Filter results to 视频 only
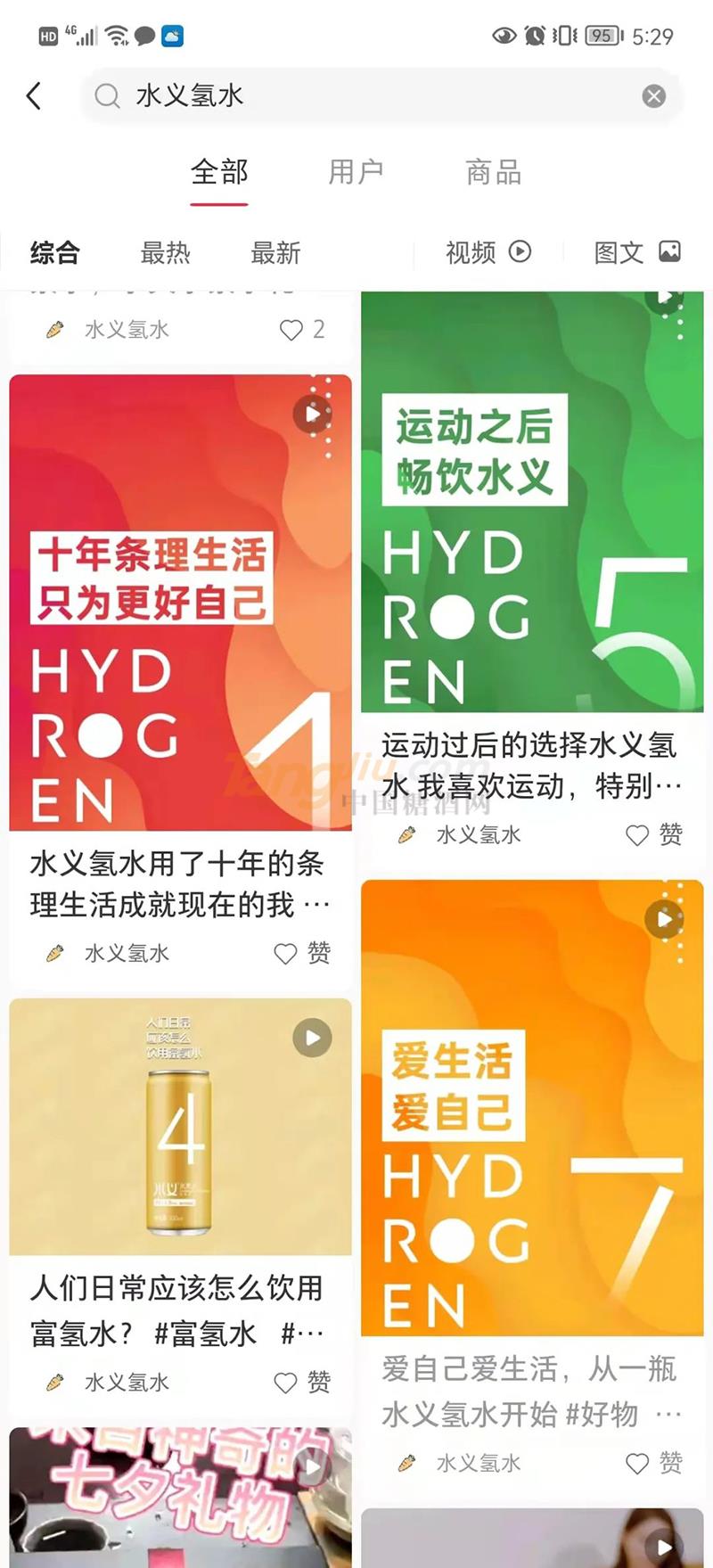713x1568 pixels. click(488, 253)
